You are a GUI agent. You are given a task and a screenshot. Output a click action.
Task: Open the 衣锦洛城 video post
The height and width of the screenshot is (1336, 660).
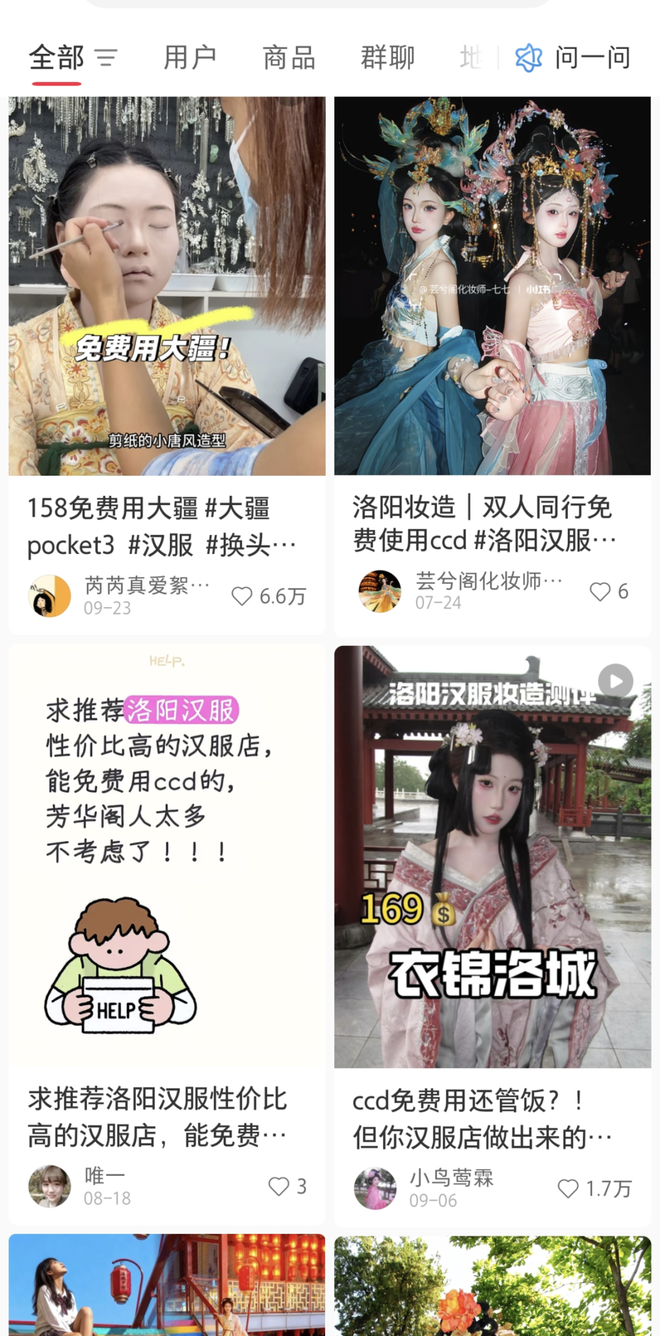(492, 857)
